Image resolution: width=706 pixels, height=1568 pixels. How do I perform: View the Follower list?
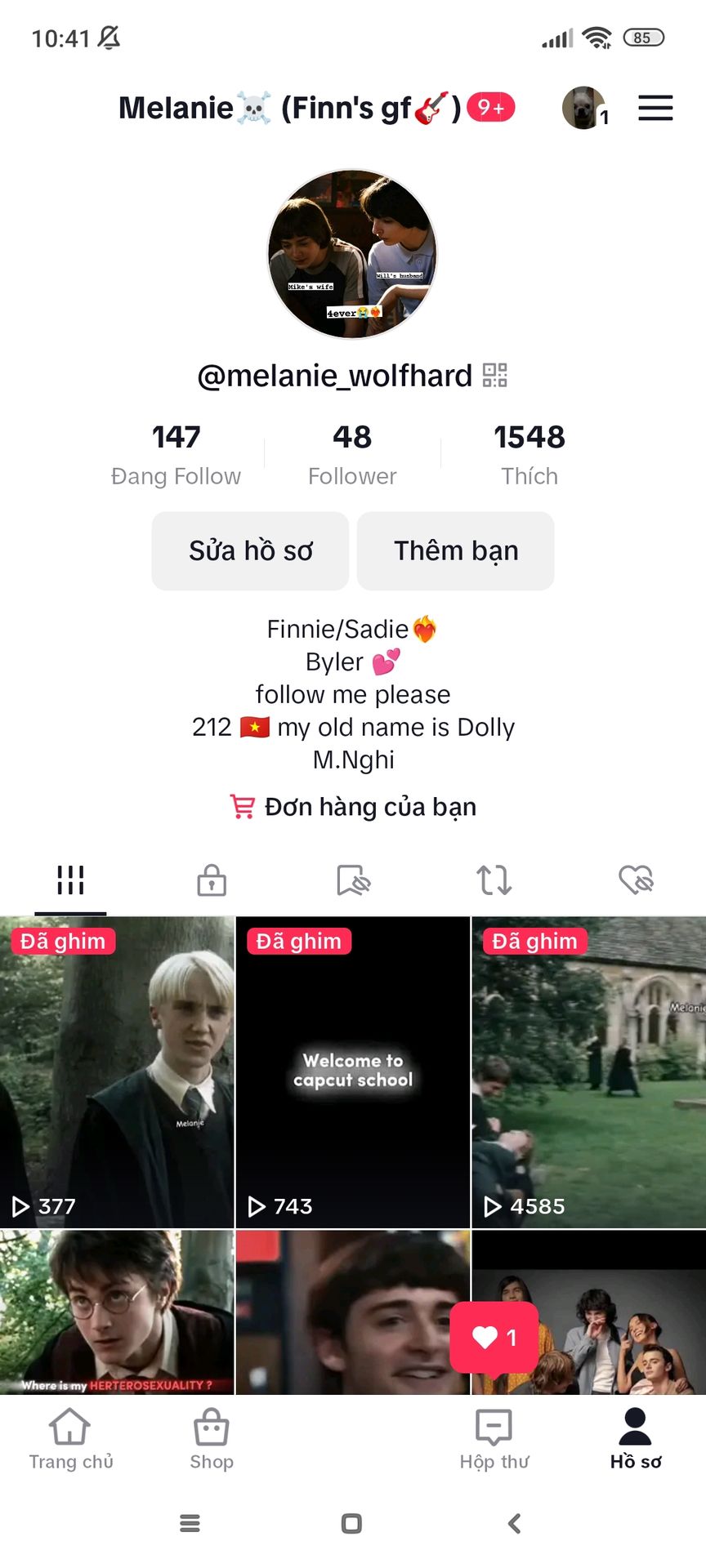pos(352,454)
